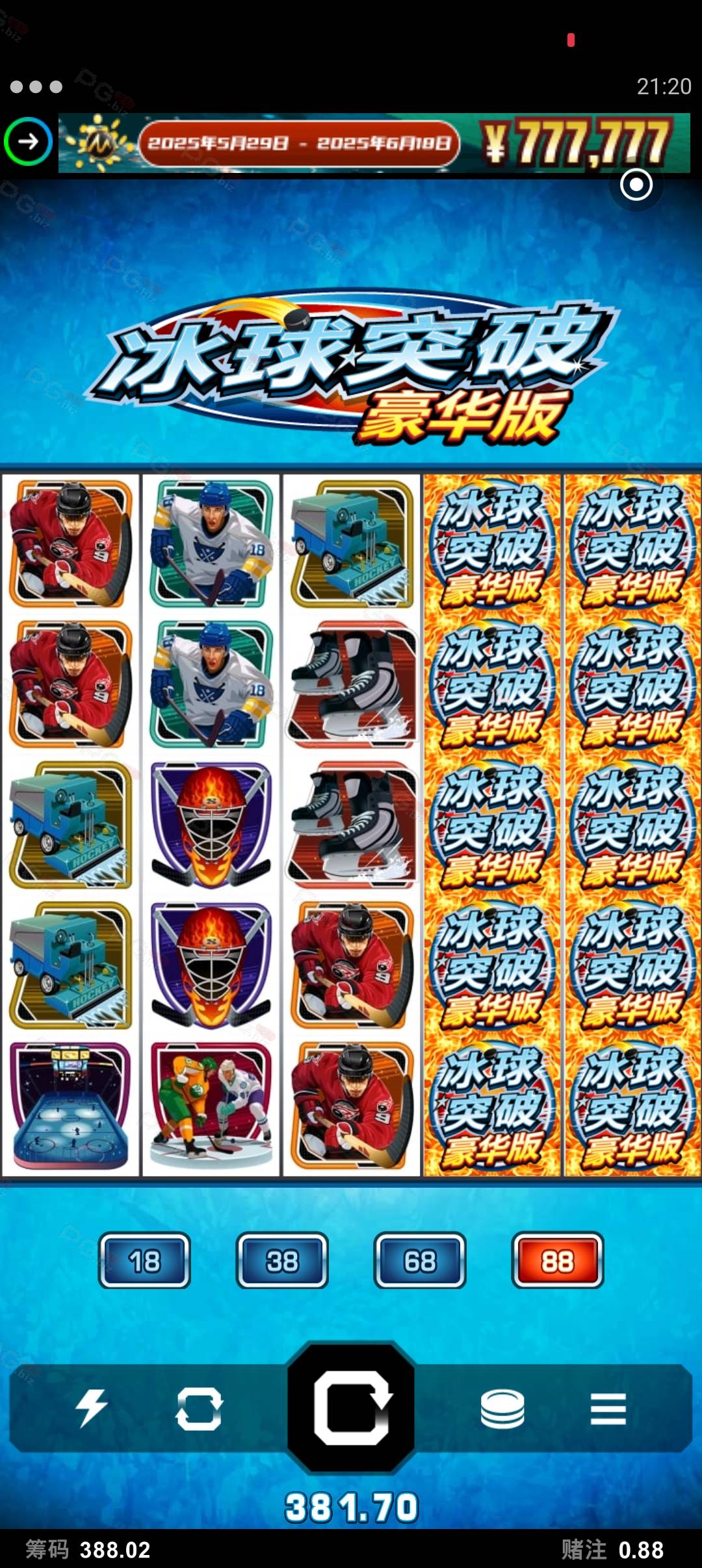The height and width of the screenshot is (1568, 702).
Task: Open the hamburger menu
Action: point(608,1409)
